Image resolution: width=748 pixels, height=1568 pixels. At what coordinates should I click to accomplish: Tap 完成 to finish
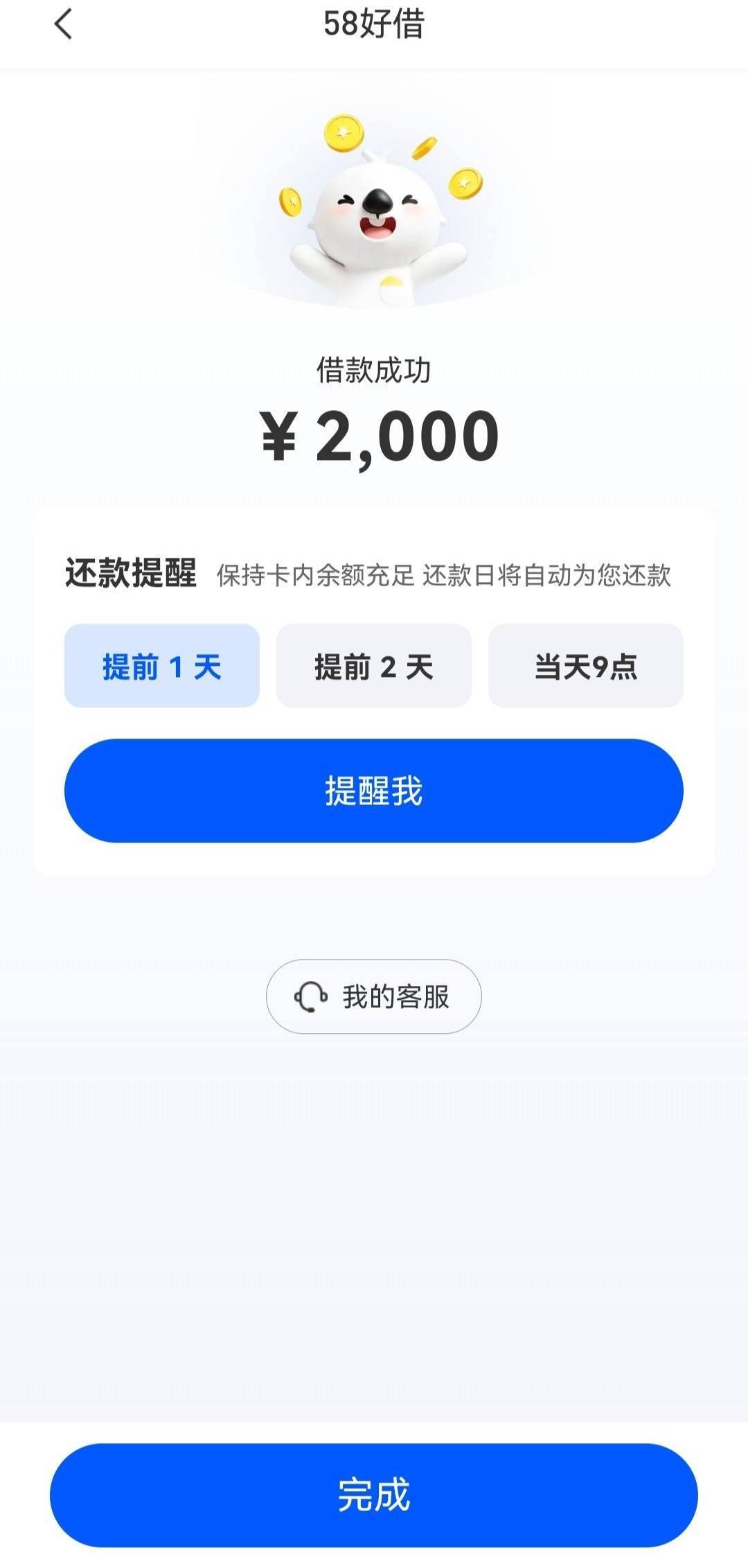(374, 1495)
